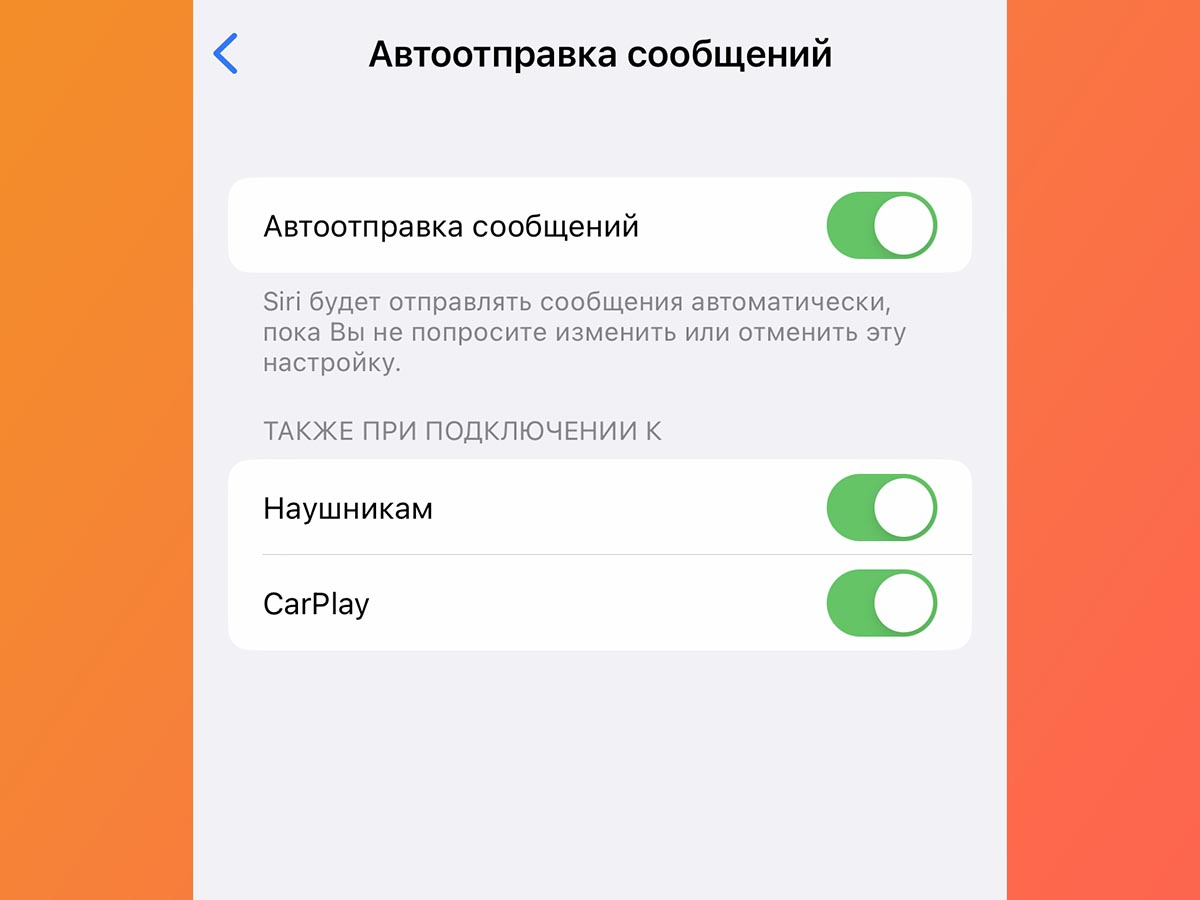
Task: Turn off the Автоотправка сообщений switch
Action: [881, 226]
